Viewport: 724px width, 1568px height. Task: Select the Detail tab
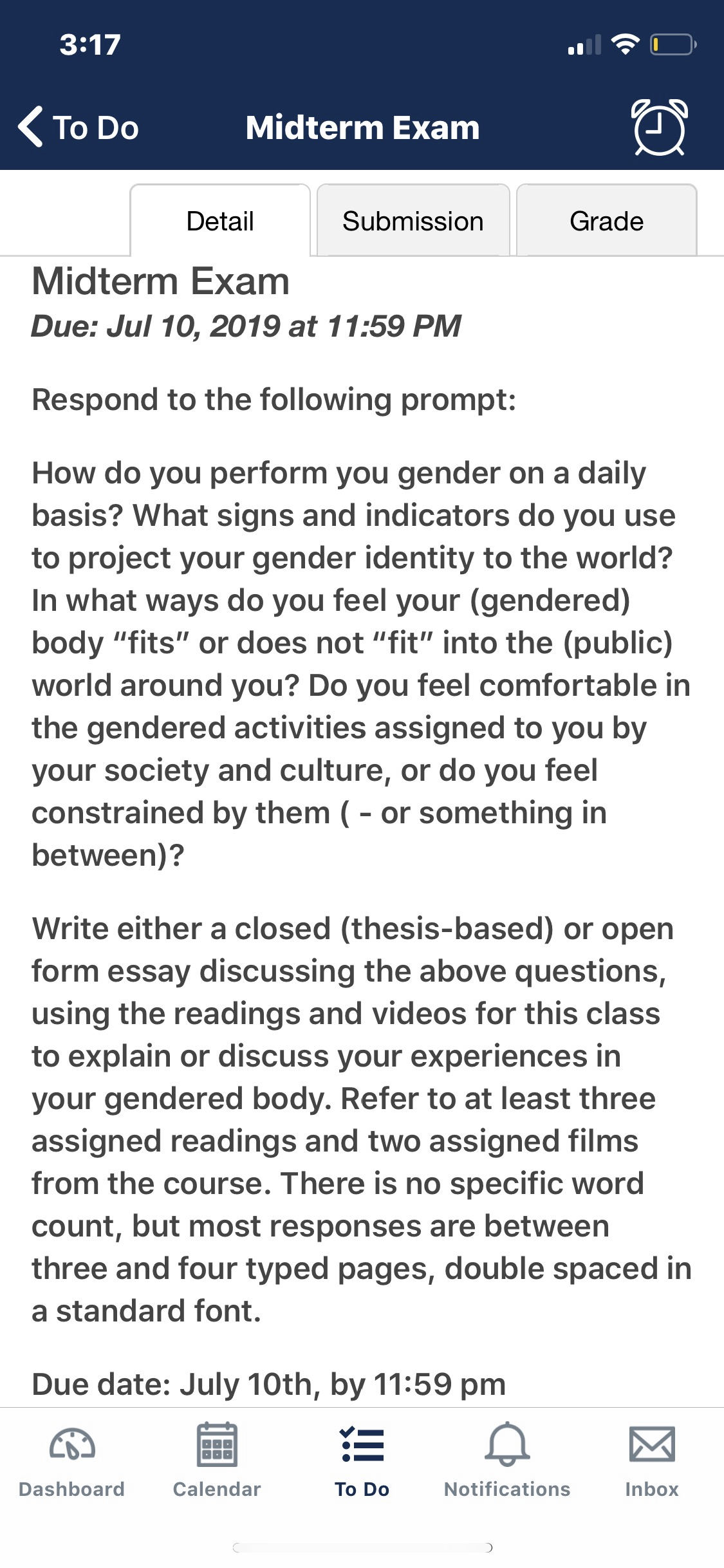tap(220, 221)
